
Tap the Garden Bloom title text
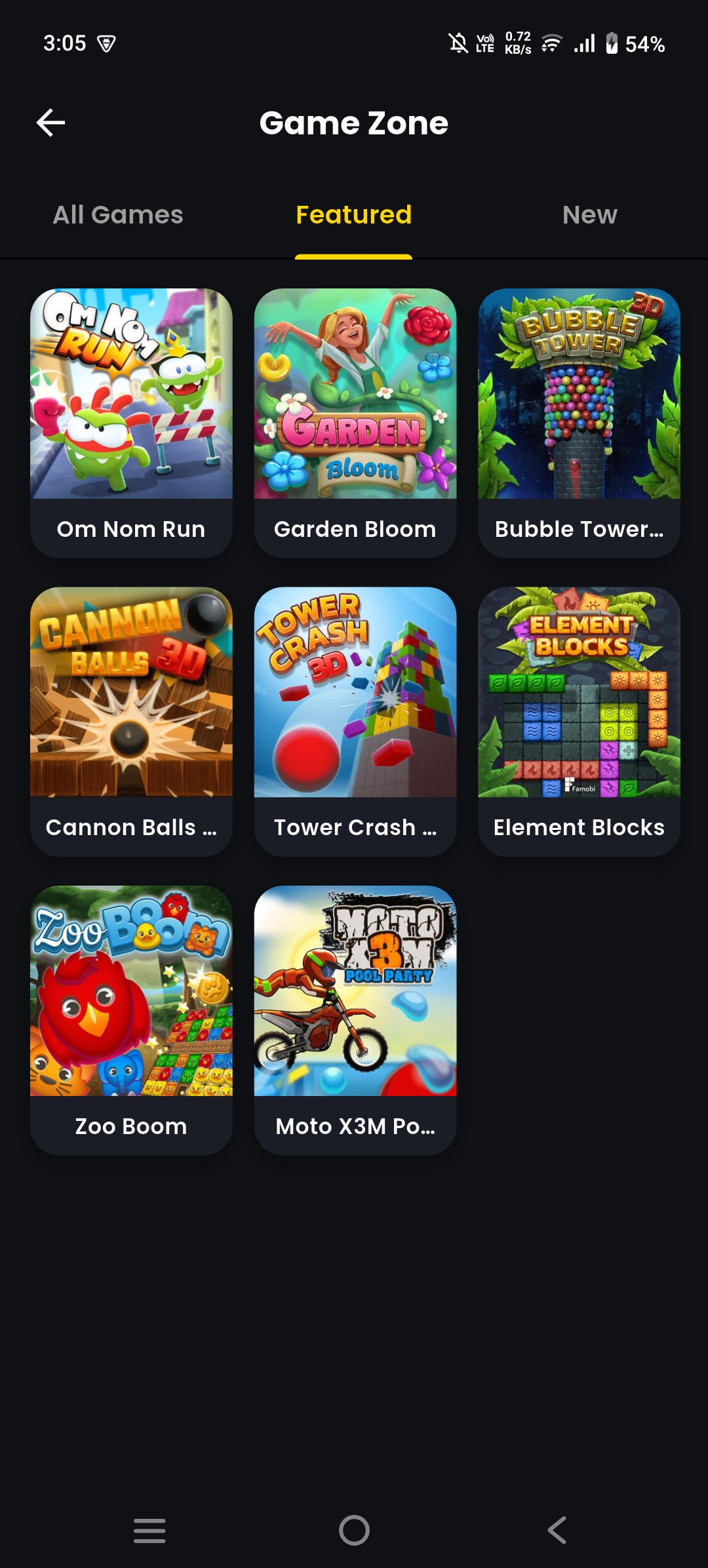click(x=355, y=529)
